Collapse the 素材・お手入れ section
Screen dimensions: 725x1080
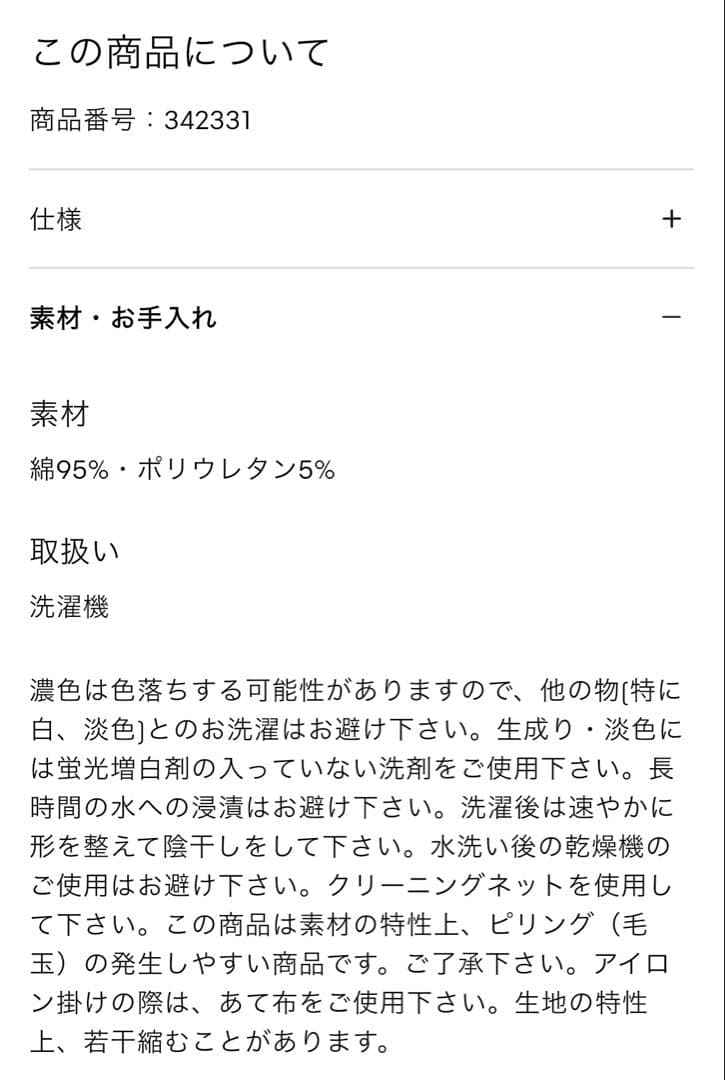(x=361, y=318)
